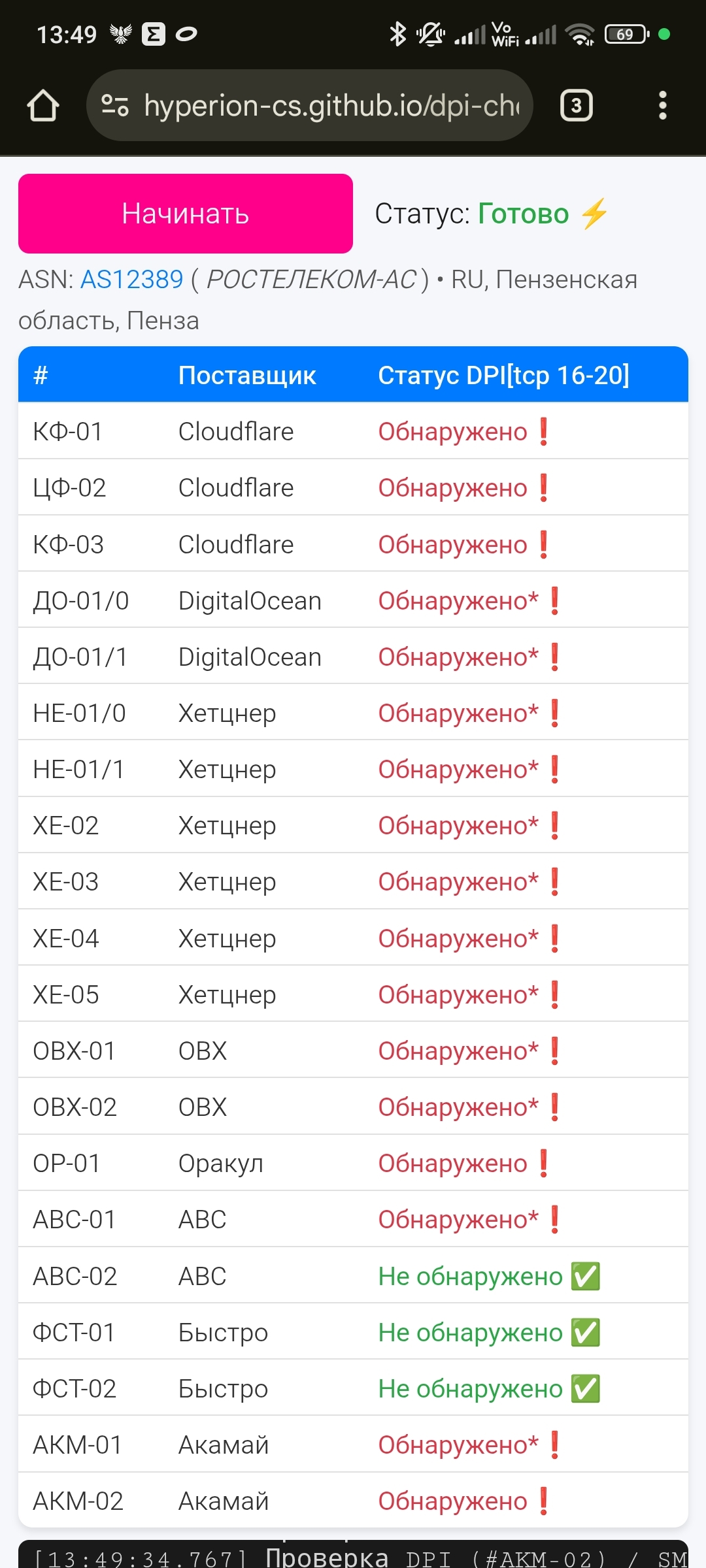Image resolution: width=706 pixels, height=1568 pixels.
Task: Open the browser tab switcher
Action: coord(576,106)
